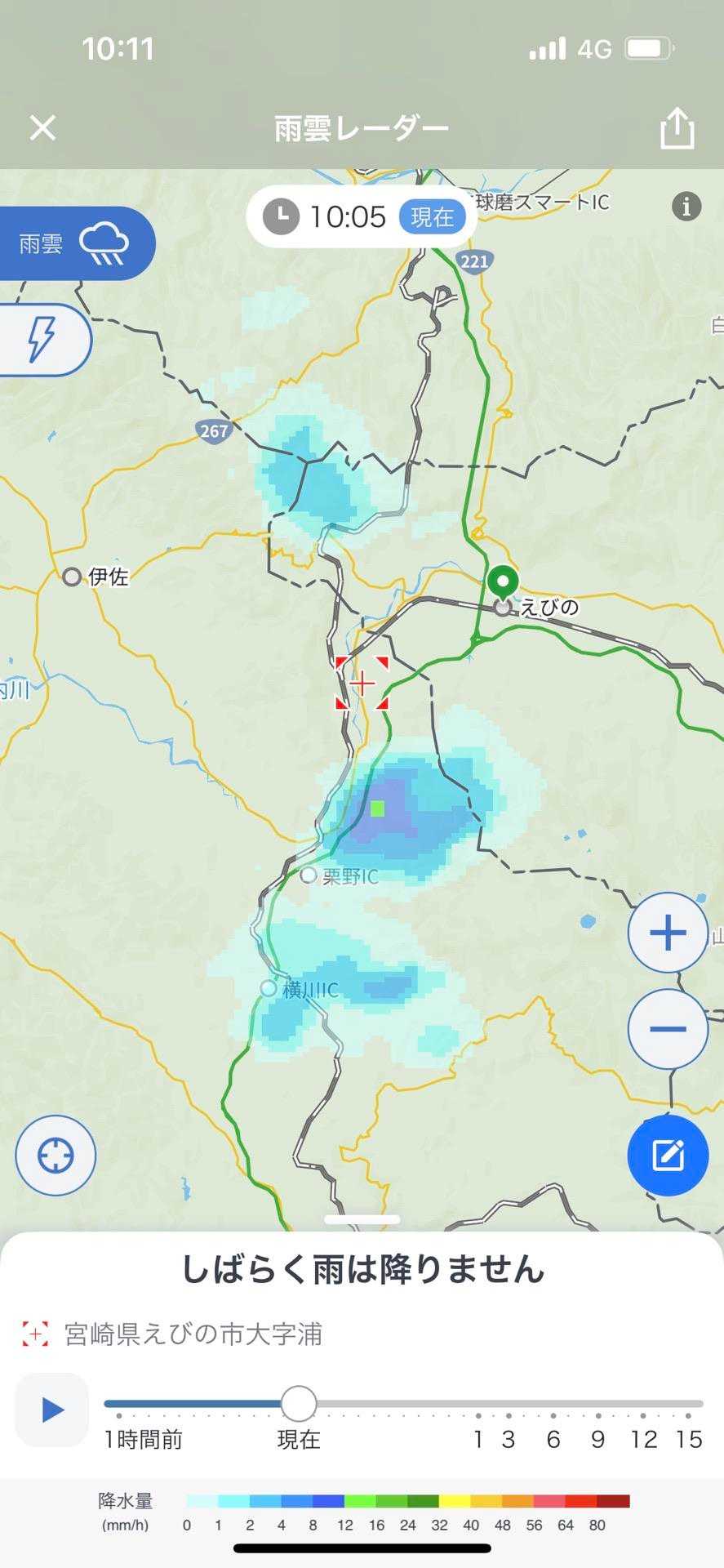Play the radar animation
724x1568 pixels.
point(52,1410)
